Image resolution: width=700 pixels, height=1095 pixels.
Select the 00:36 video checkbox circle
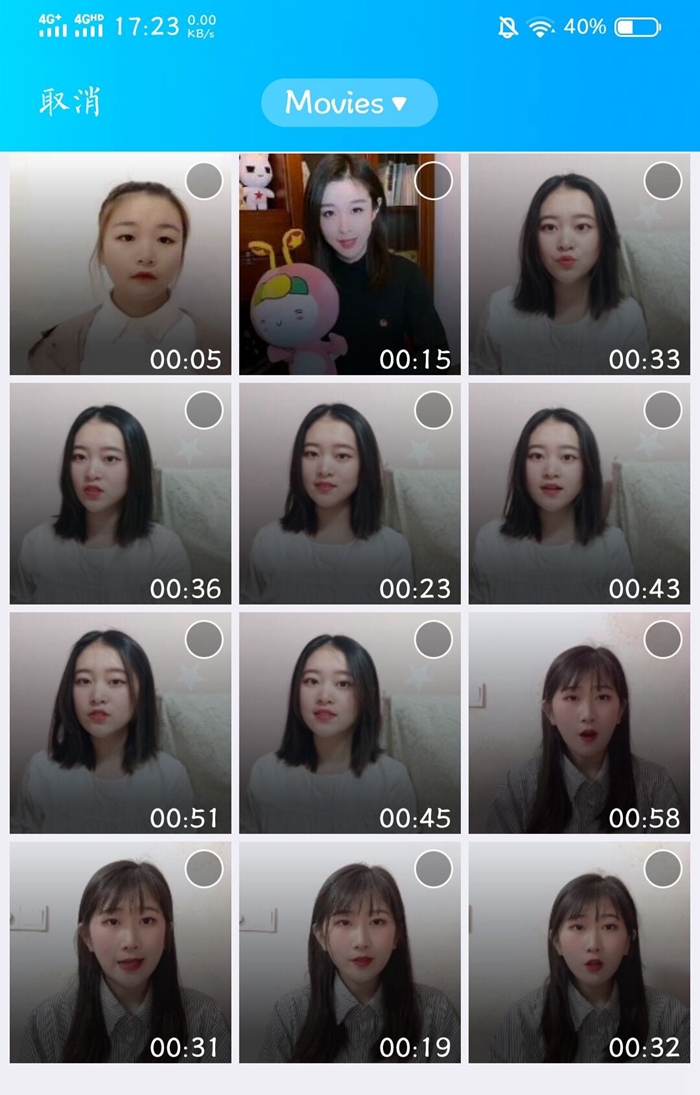coord(204,410)
